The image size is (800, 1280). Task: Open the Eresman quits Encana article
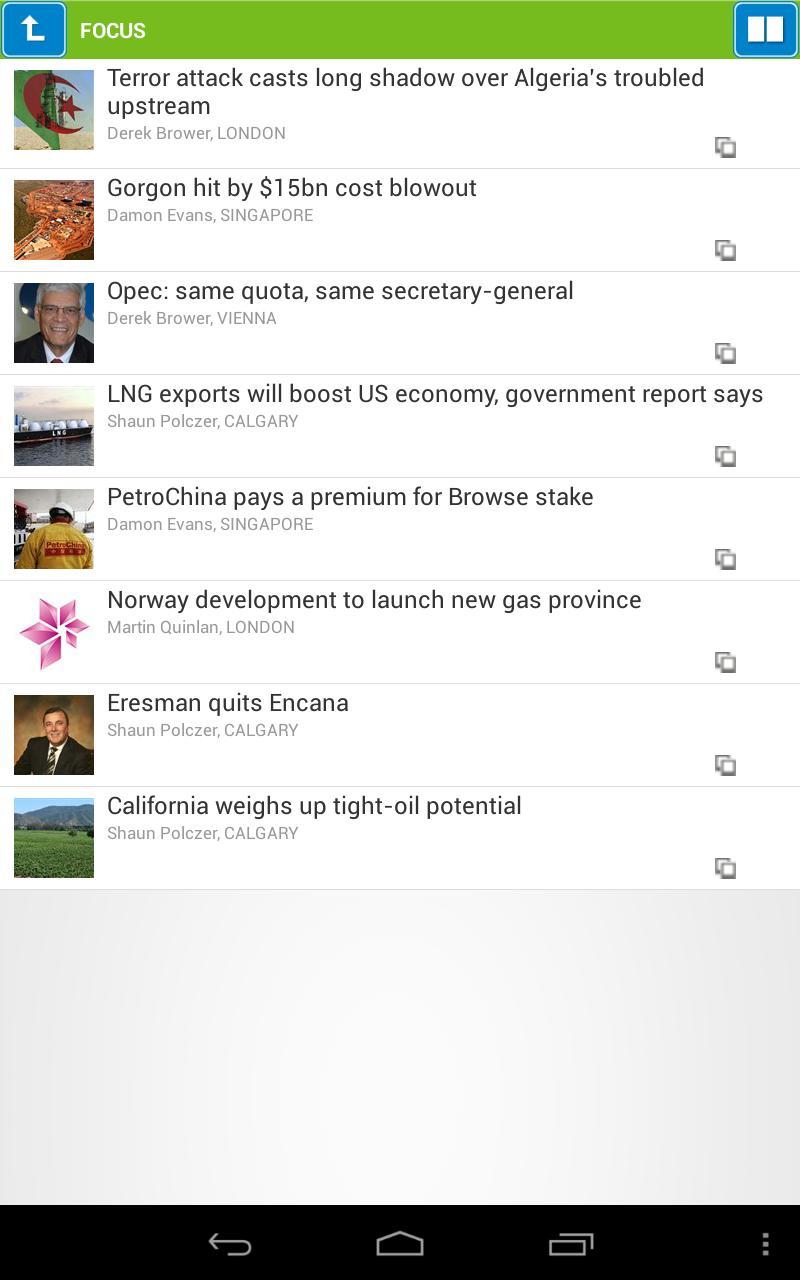pyautogui.click(x=228, y=703)
